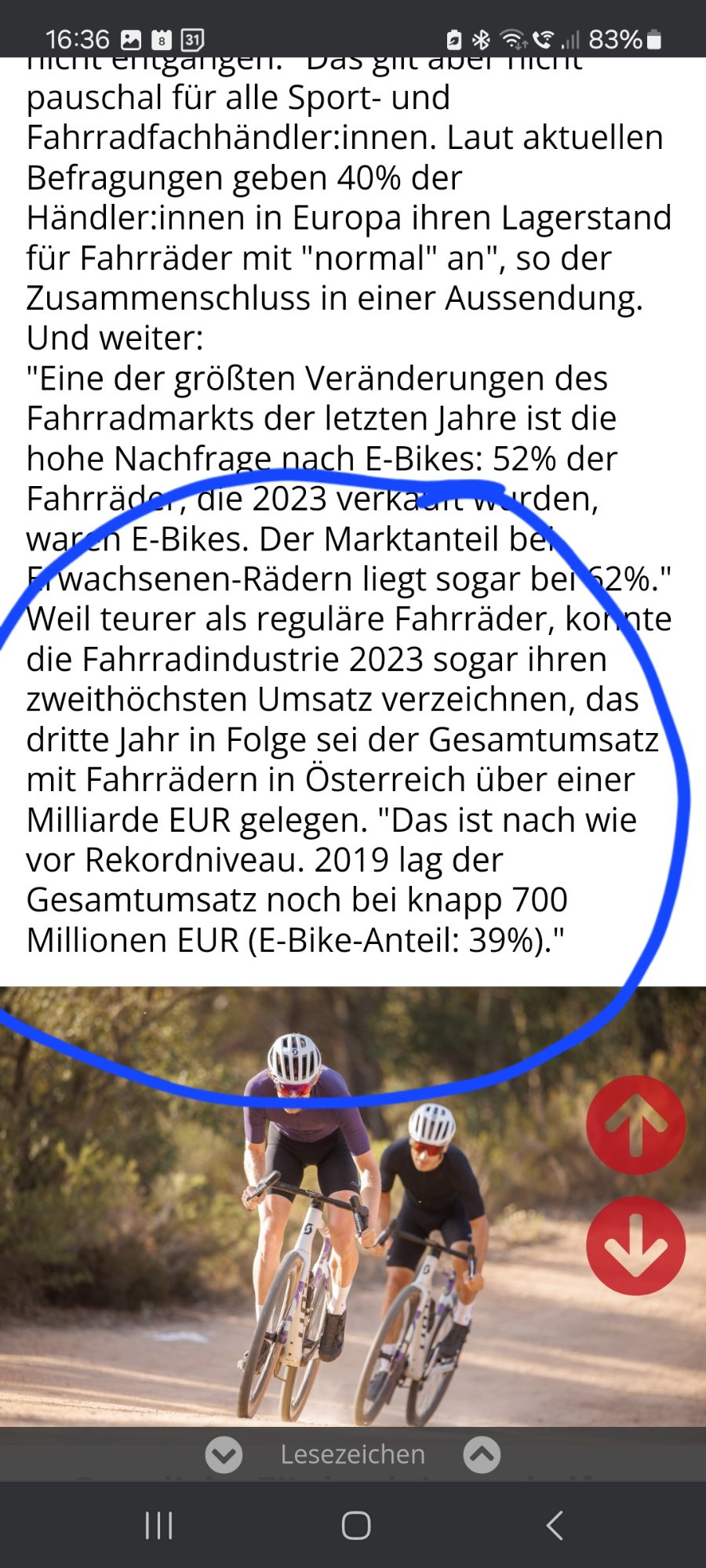Tap the red down arrow button
The image size is (706, 1568).
tap(635, 1246)
